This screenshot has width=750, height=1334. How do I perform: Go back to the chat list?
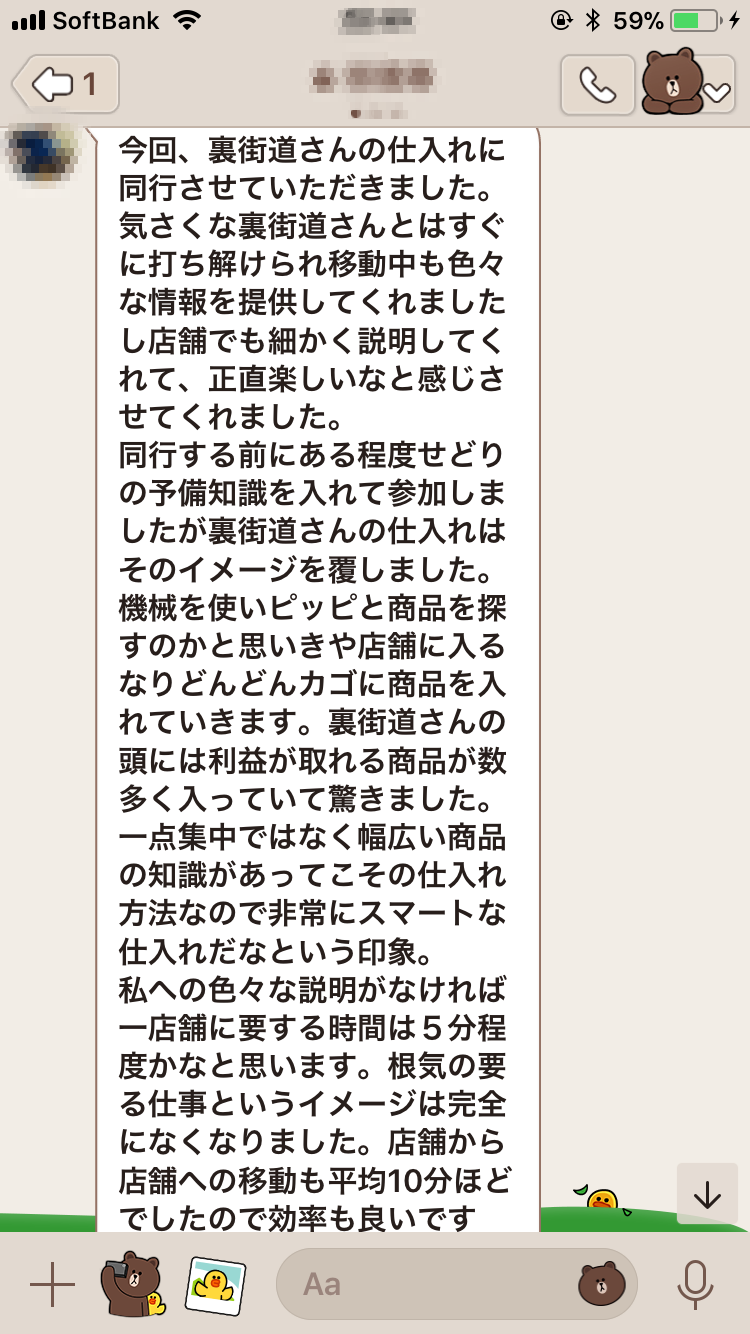coord(66,84)
